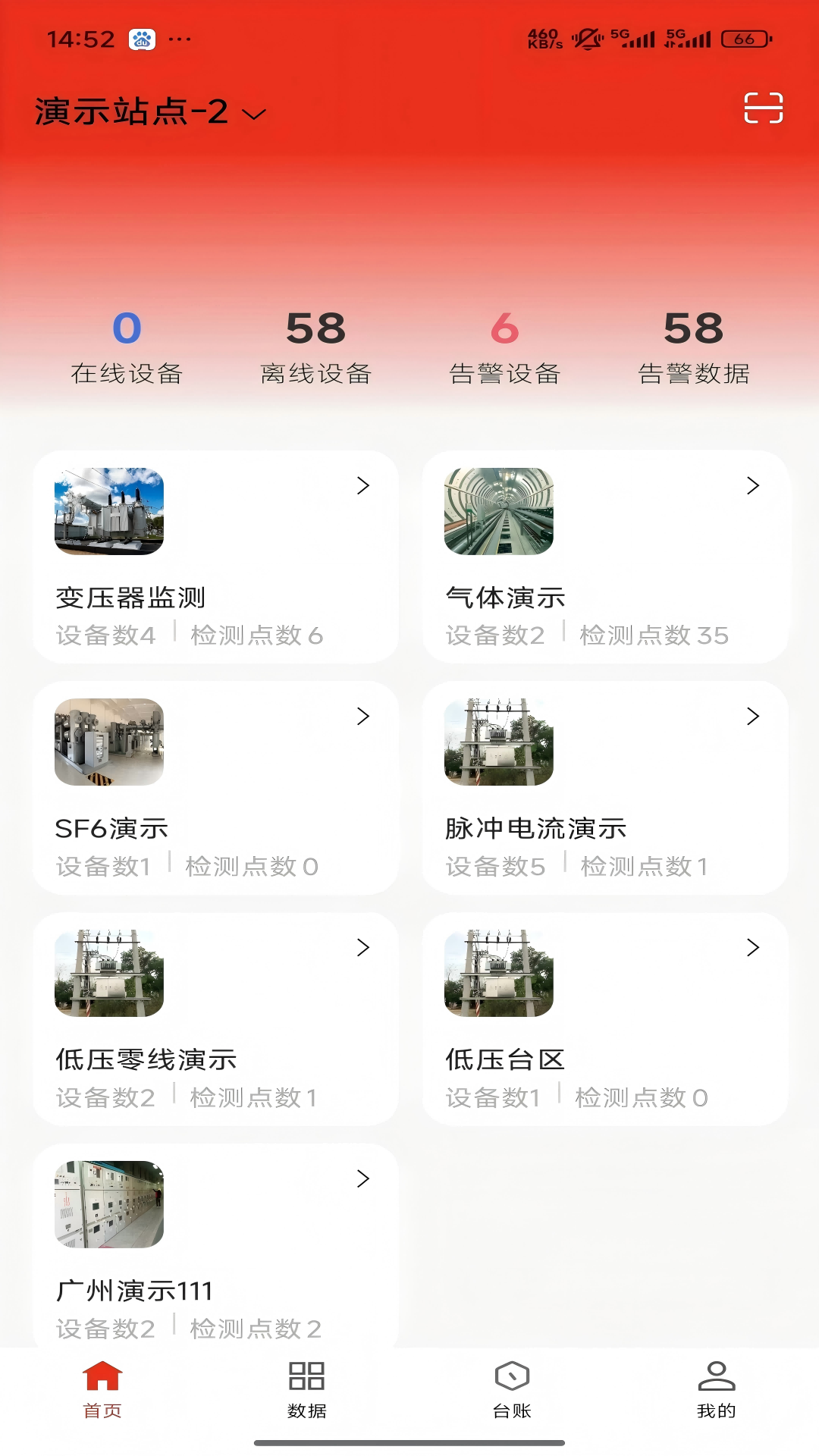The width and height of the screenshot is (819, 1456).
Task: View the 在线设备 count
Action: pos(127,347)
